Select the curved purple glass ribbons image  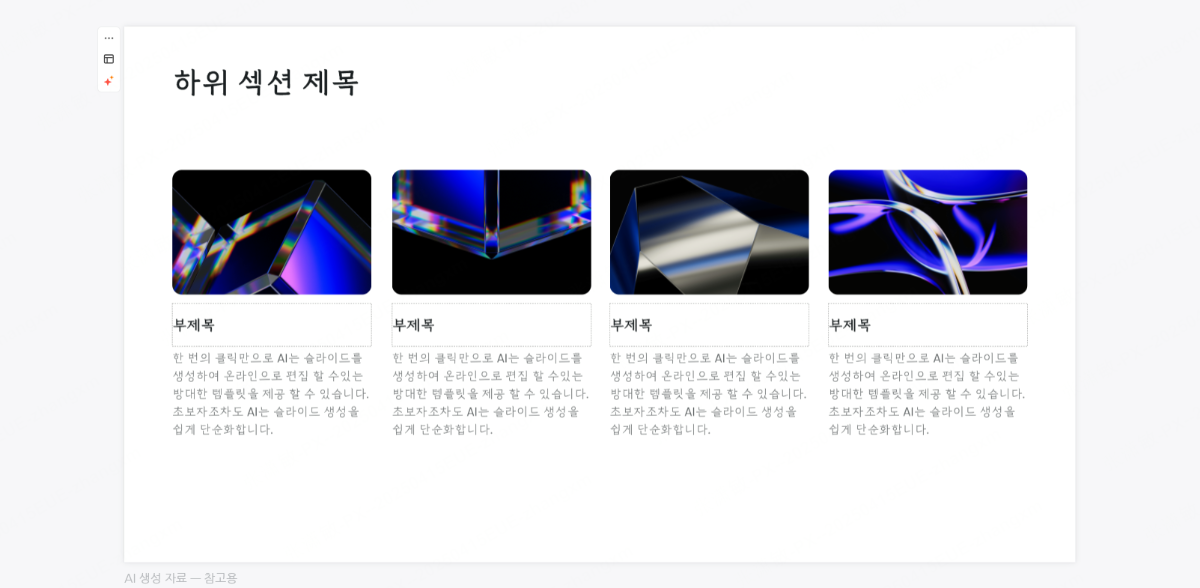(927, 232)
